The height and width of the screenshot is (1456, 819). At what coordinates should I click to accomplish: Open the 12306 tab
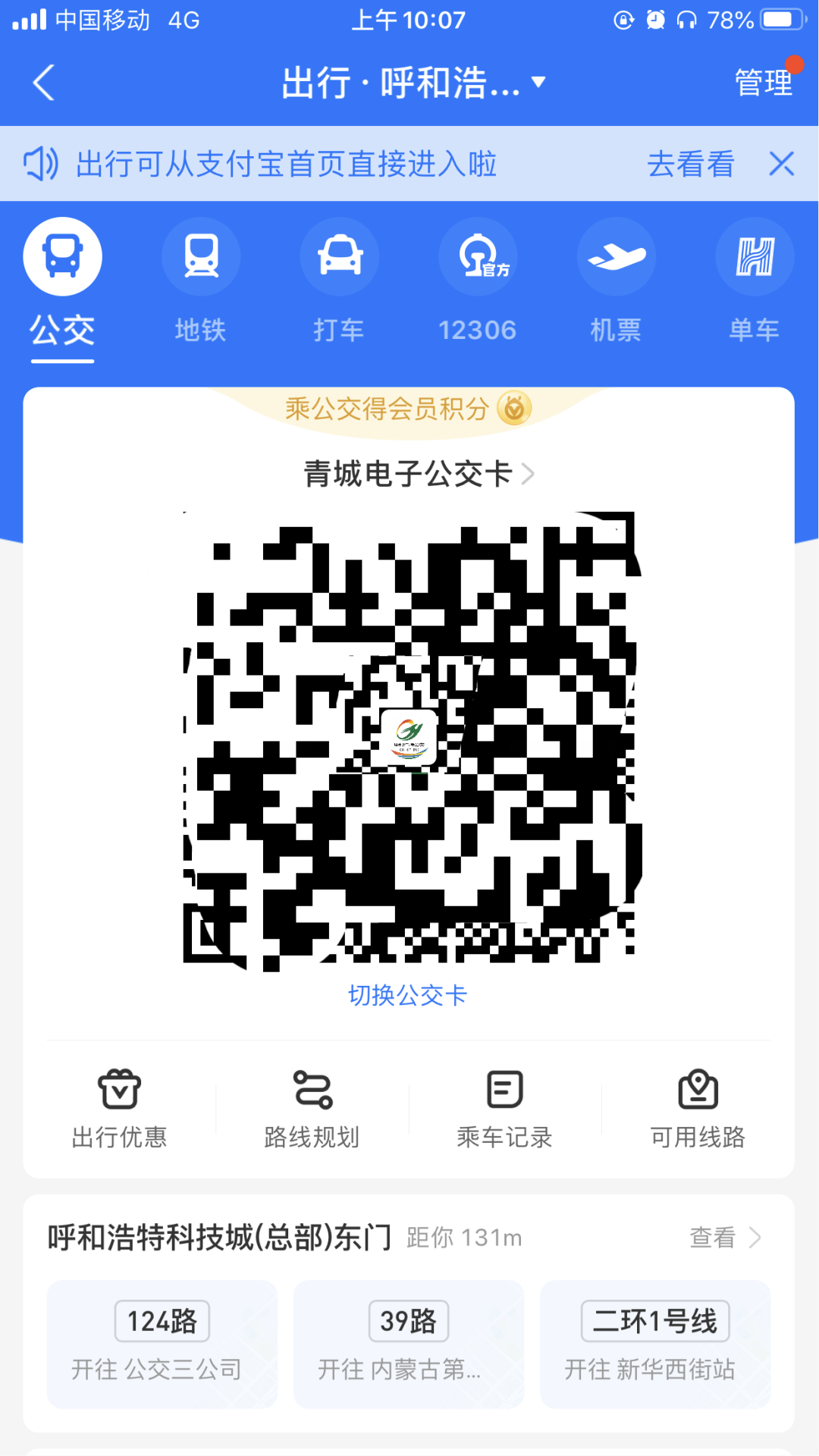click(478, 281)
